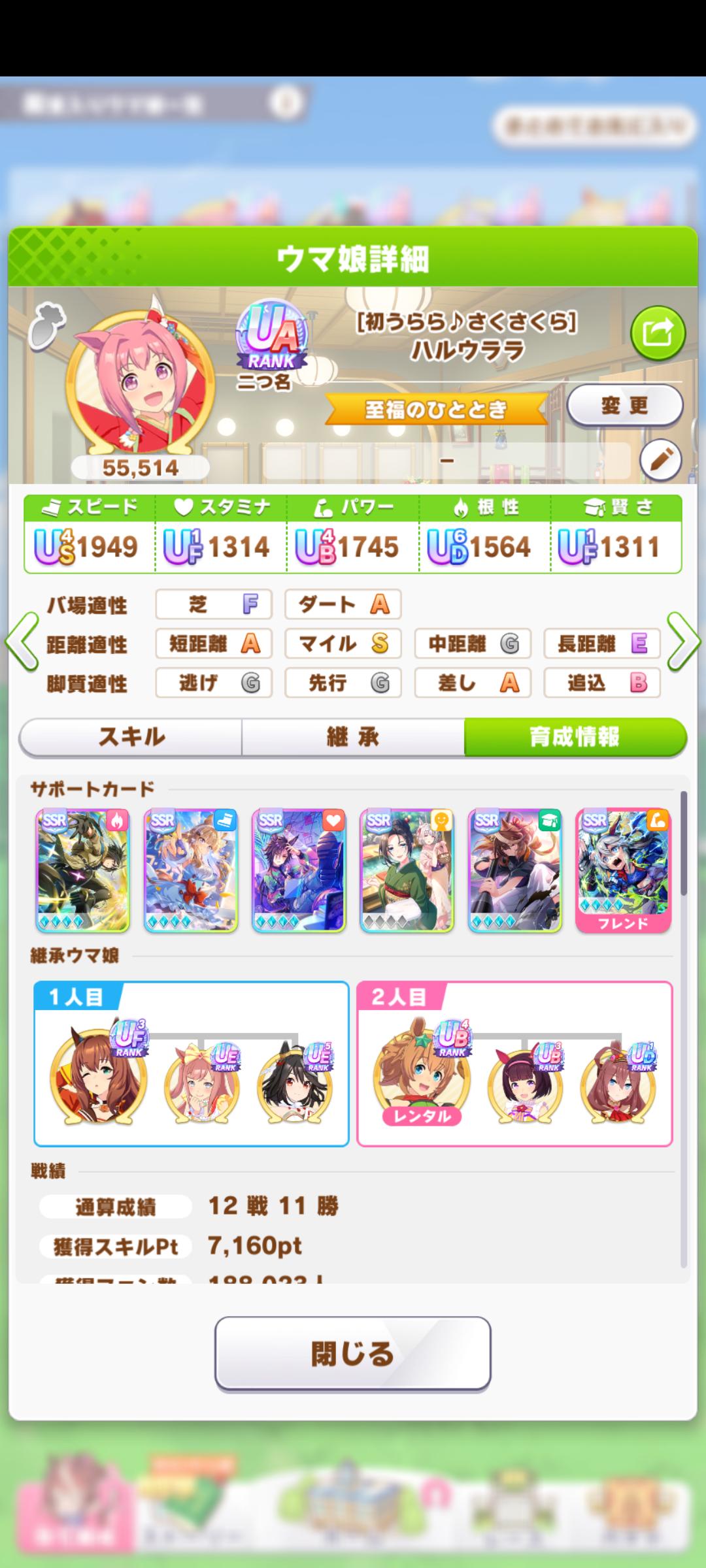706x1568 pixels.
Task: Open the friend support card labeled フレンド
Action: coord(623,870)
